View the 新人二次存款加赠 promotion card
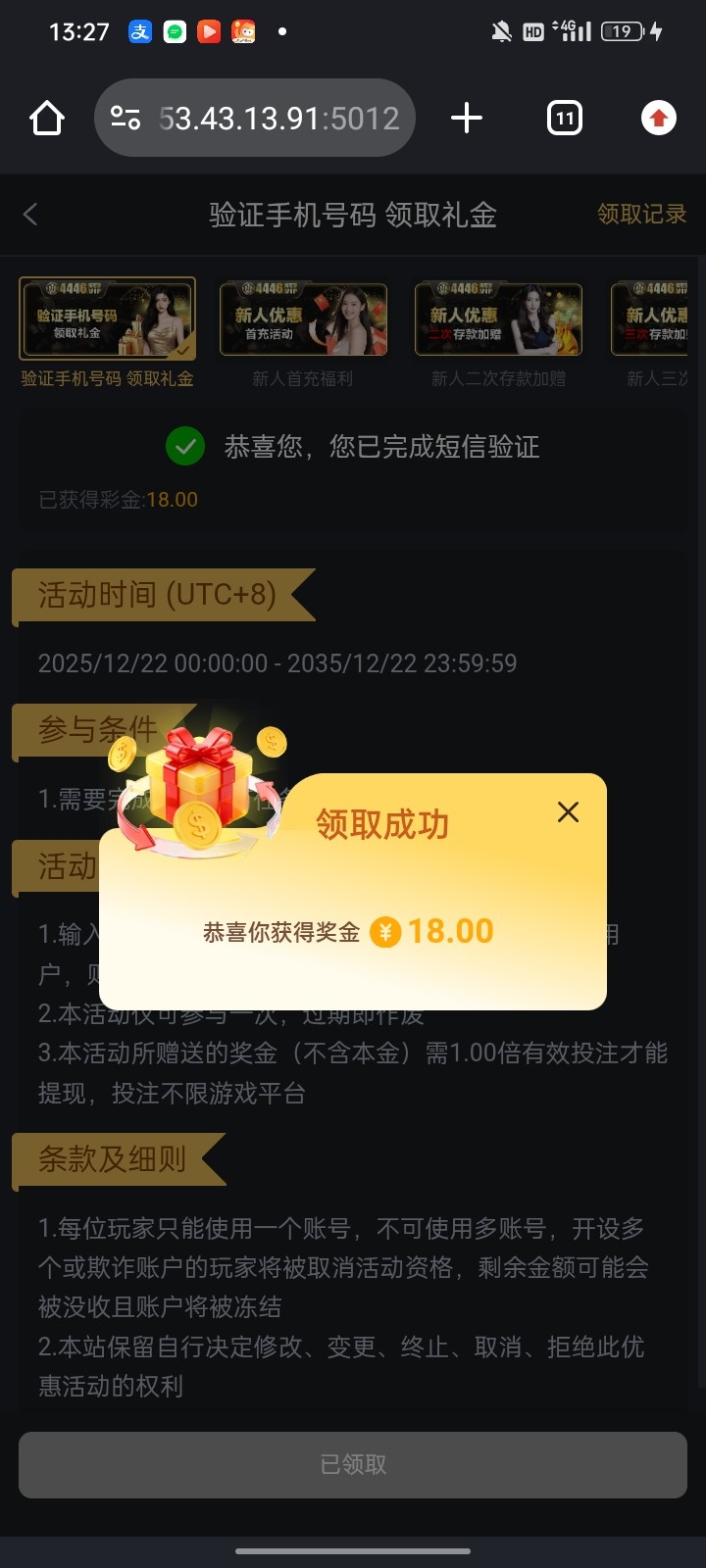 [x=498, y=319]
